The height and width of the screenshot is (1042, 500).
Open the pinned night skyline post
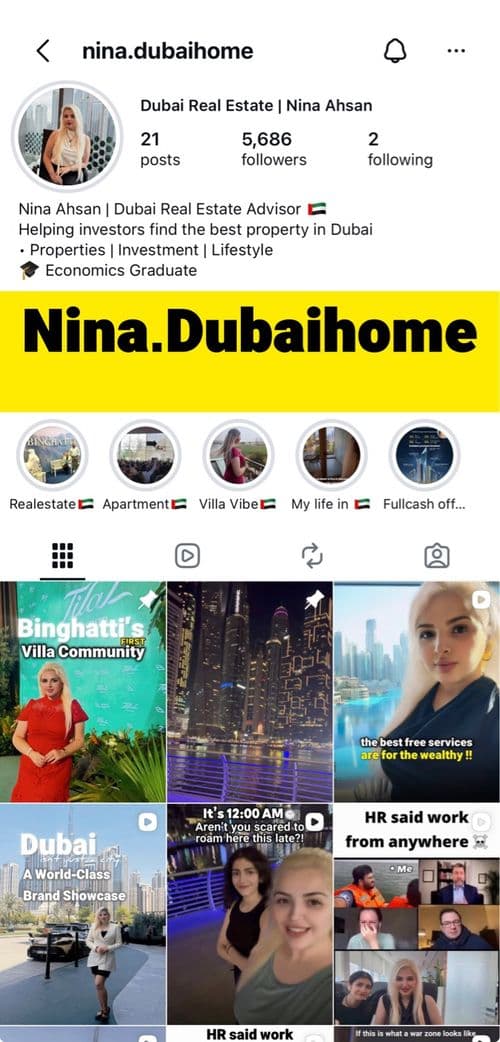click(x=250, y=692)
